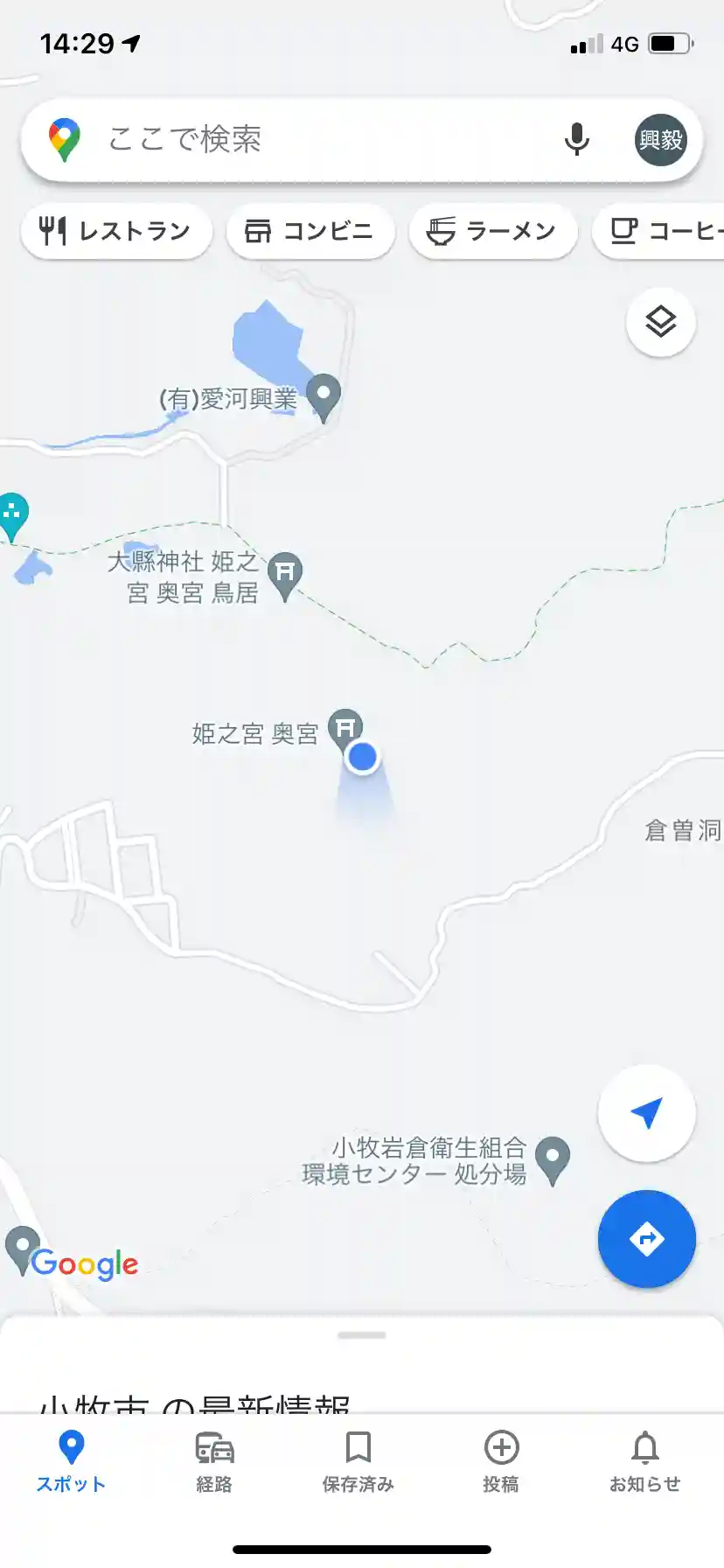This screenshot has height=1568, width=724.
Task: Switch to the スポット tab
Action: [71, 1460]
